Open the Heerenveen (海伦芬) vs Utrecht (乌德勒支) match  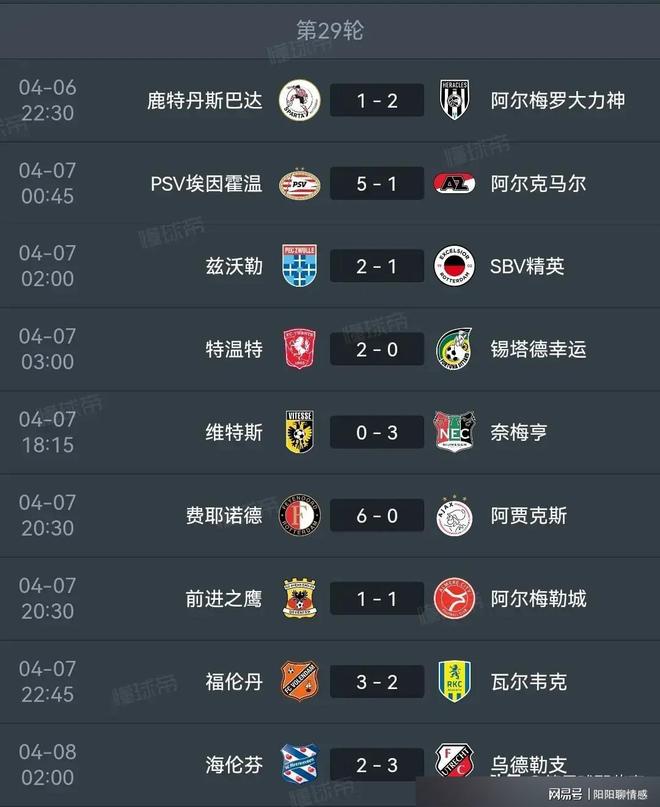point(376,765)
